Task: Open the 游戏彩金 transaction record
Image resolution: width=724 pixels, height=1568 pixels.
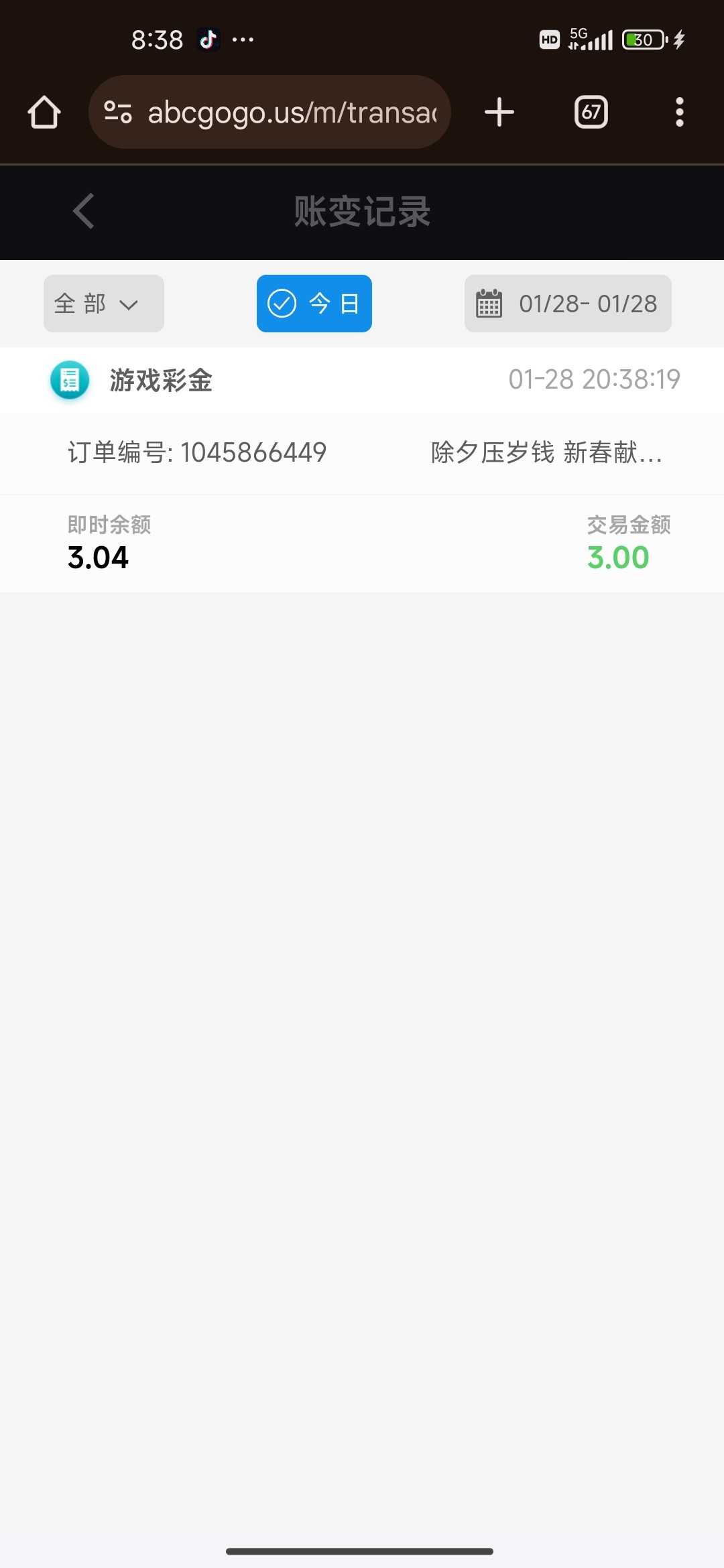Action: pyautogui.click(x=362, y=469)
